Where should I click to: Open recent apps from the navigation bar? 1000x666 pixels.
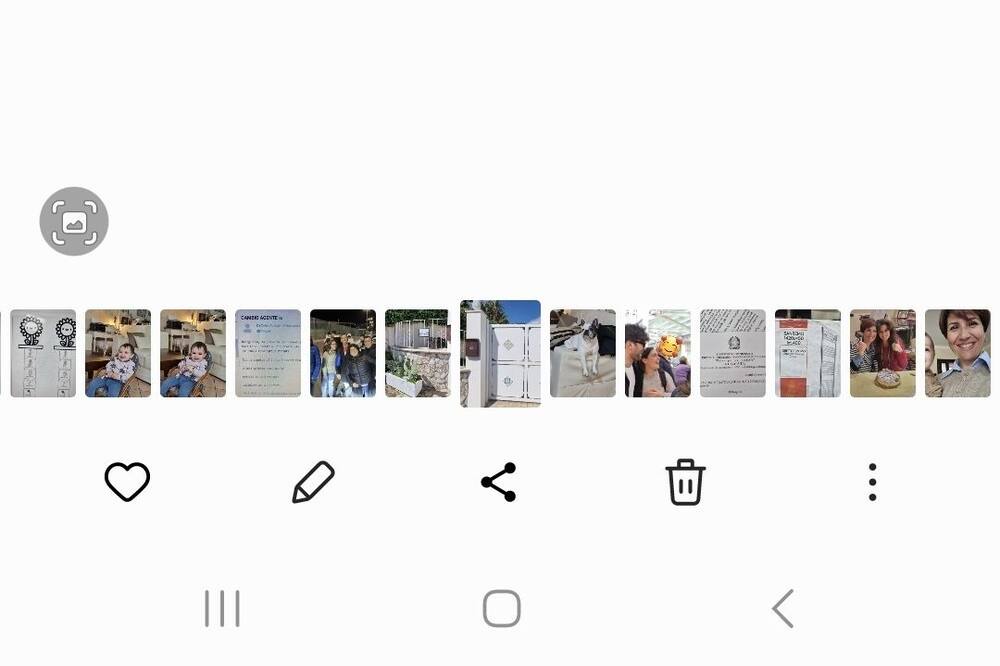[222, 608]
